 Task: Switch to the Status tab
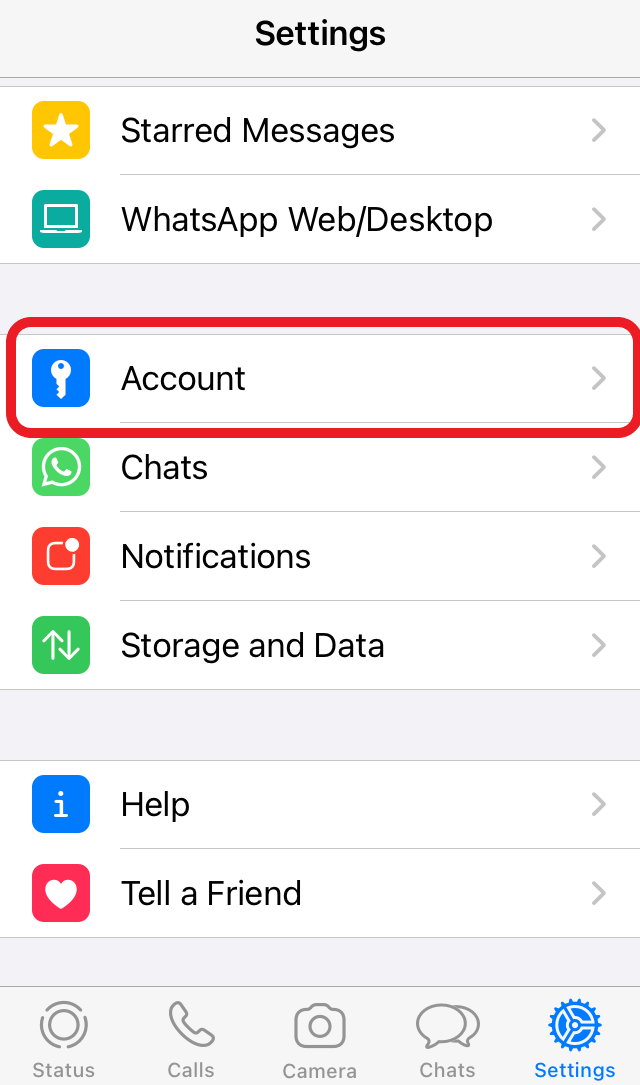tap(63, 1040)
